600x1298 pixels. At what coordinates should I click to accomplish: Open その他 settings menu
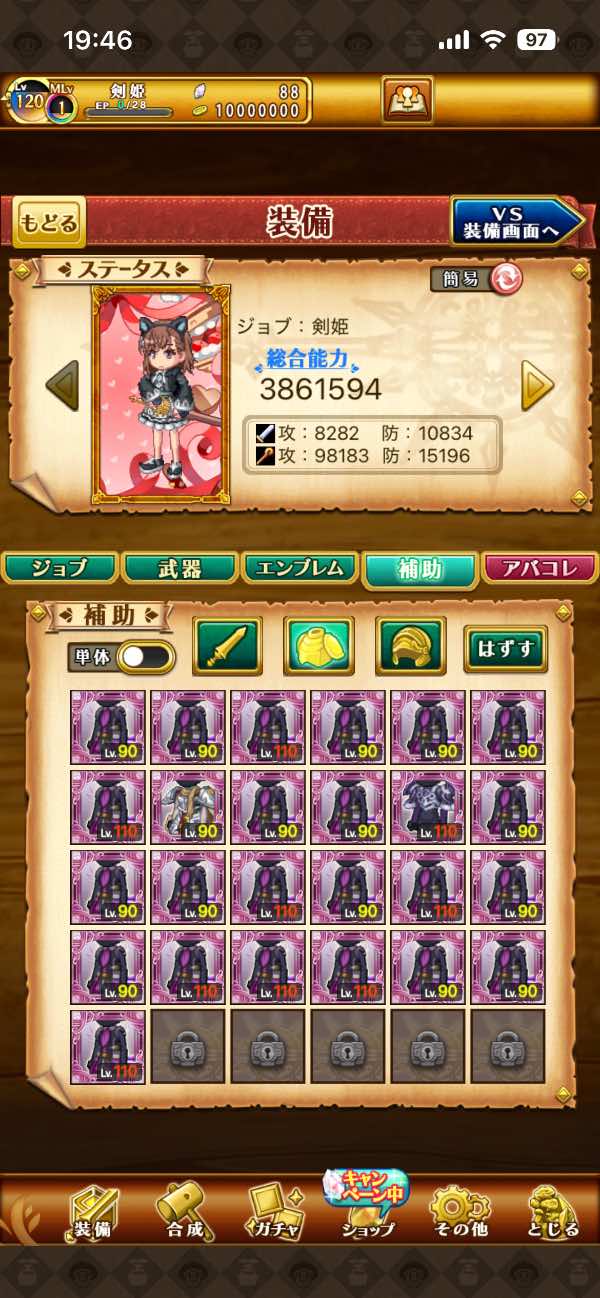pos(459,1210)
